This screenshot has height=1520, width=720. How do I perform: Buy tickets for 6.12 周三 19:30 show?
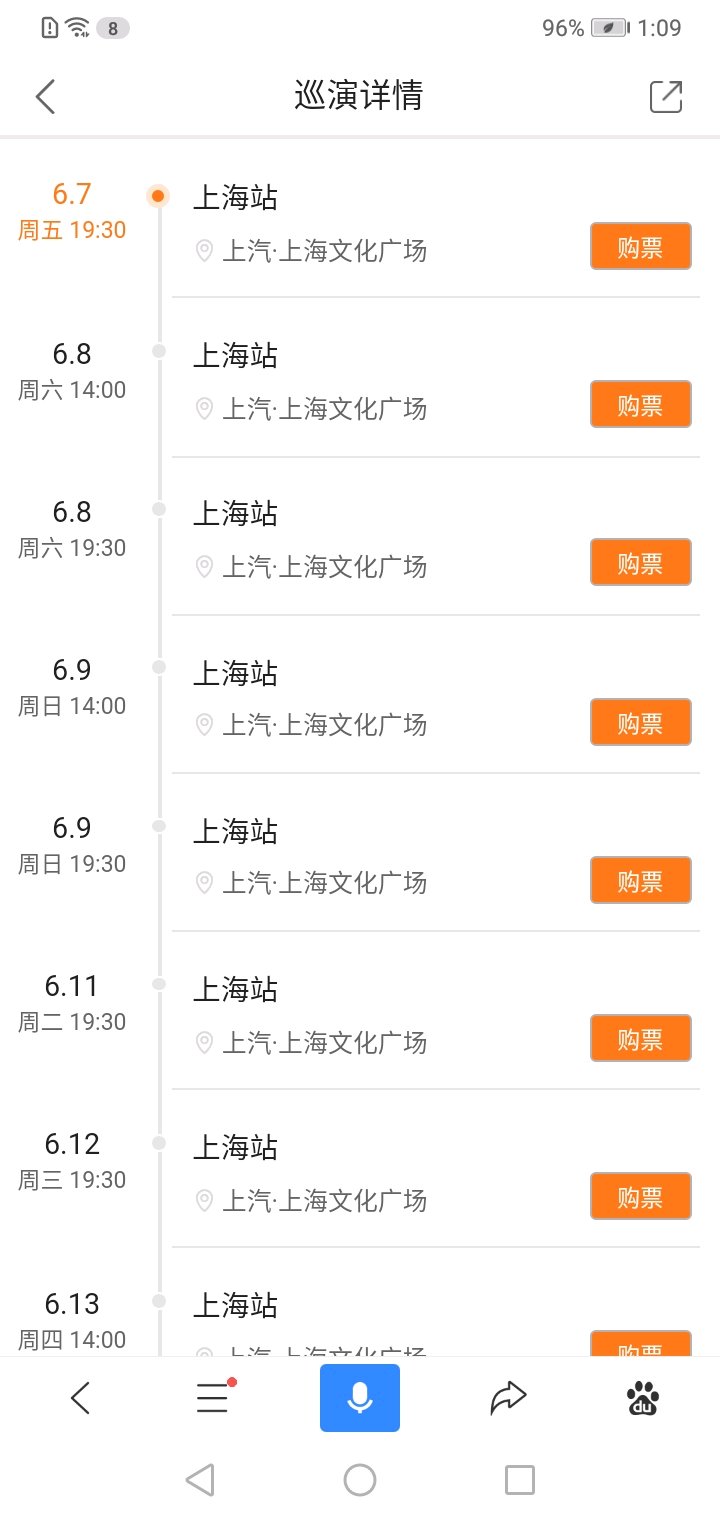(x=640, y=1195)
